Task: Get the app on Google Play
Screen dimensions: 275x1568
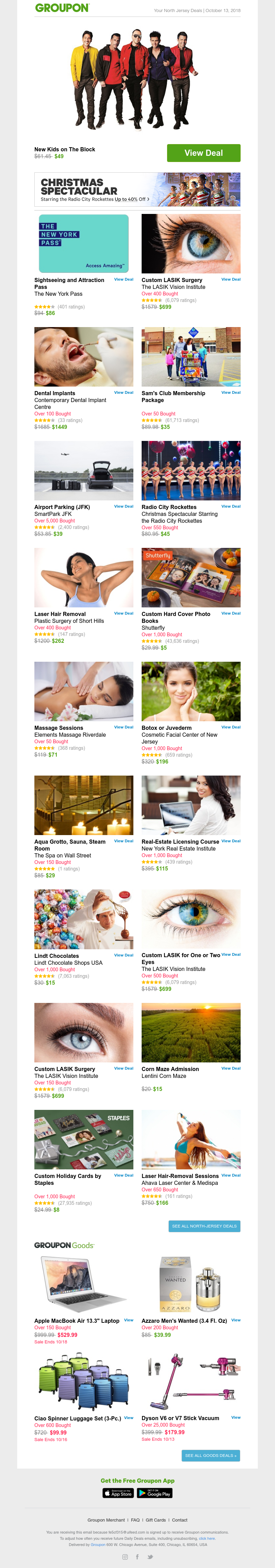Action: coord(155,1493)
